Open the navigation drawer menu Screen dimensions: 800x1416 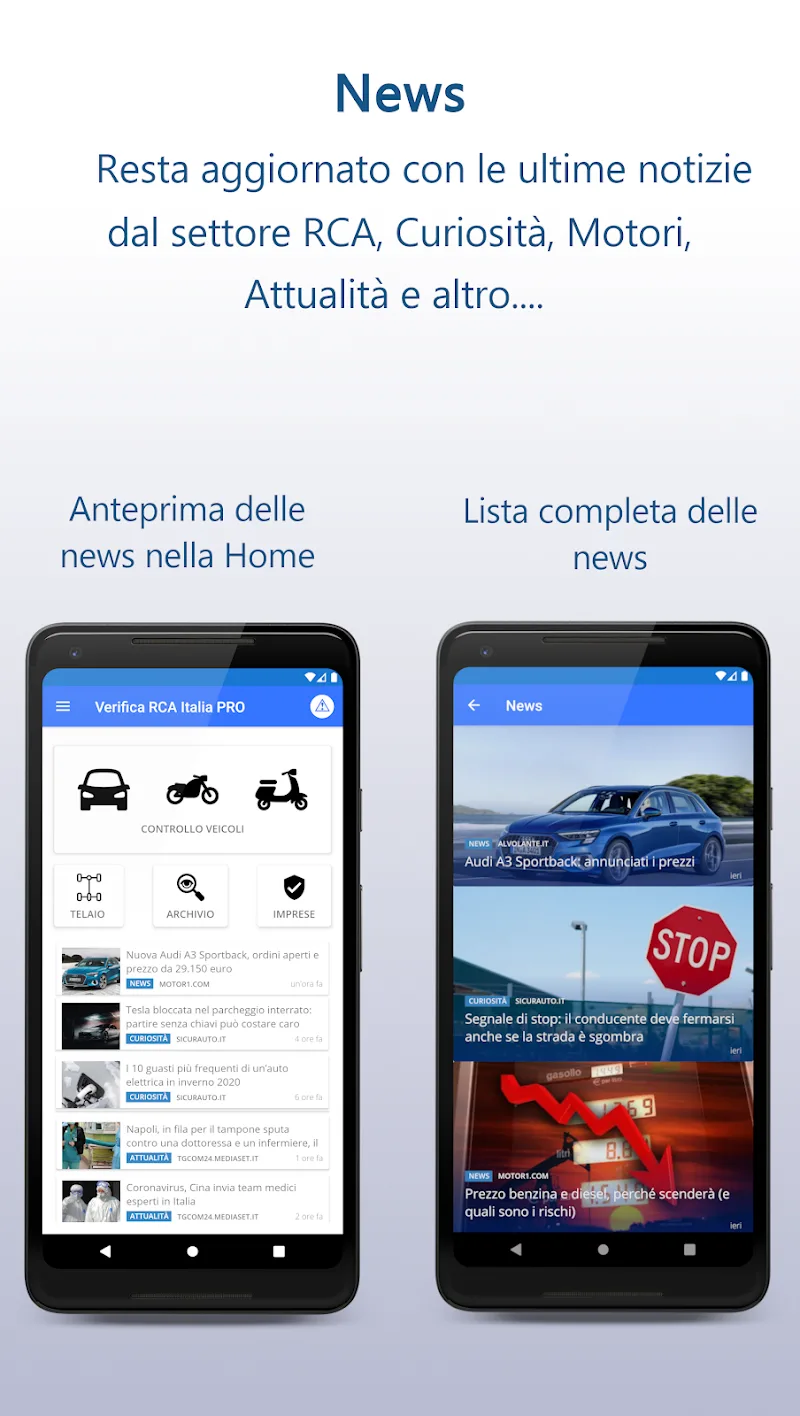click(63, 706)
